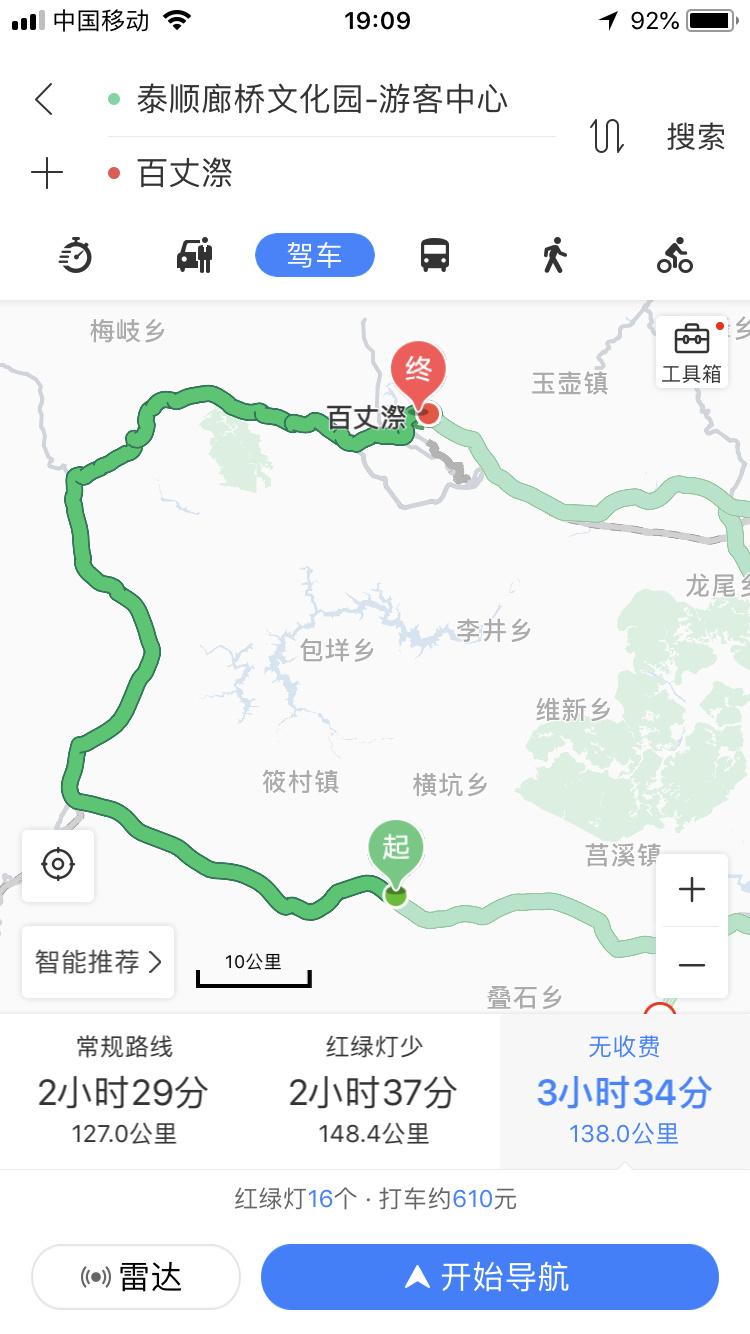
Task: Open the departure time stopwatch option
Action: click(x=76, y=256)
